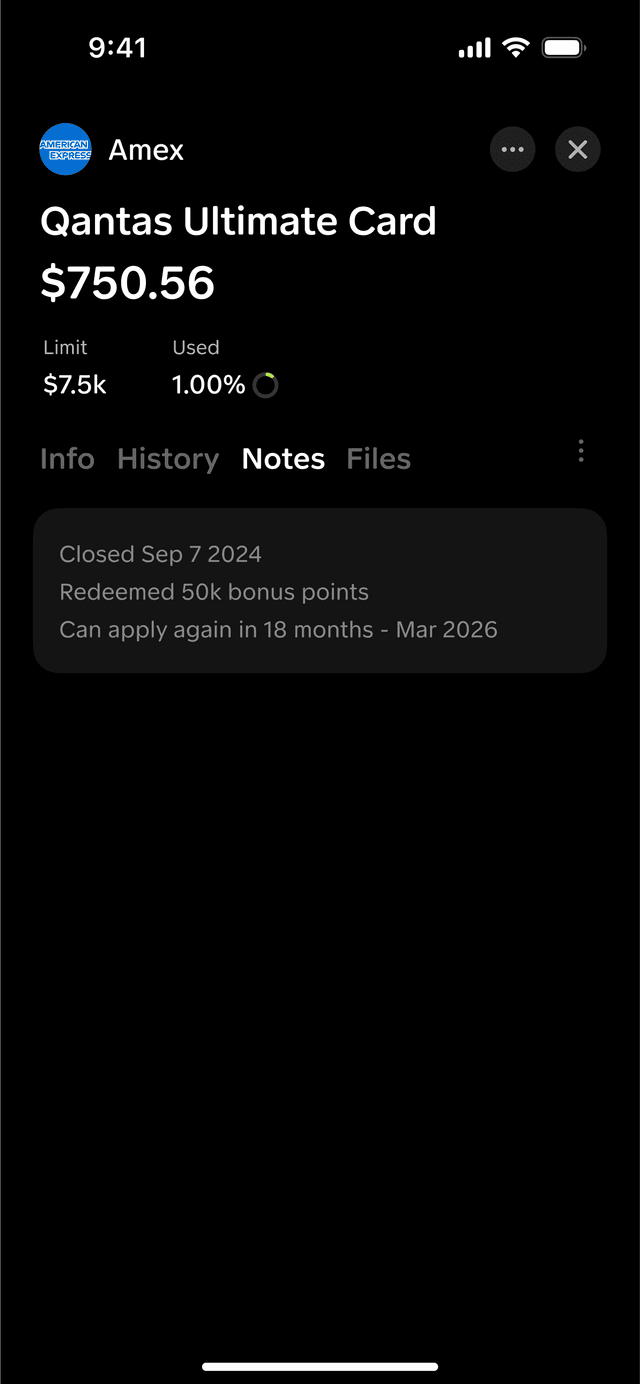Open the three-dot more options button
640x1384 pixels.
tap(513, 150)
